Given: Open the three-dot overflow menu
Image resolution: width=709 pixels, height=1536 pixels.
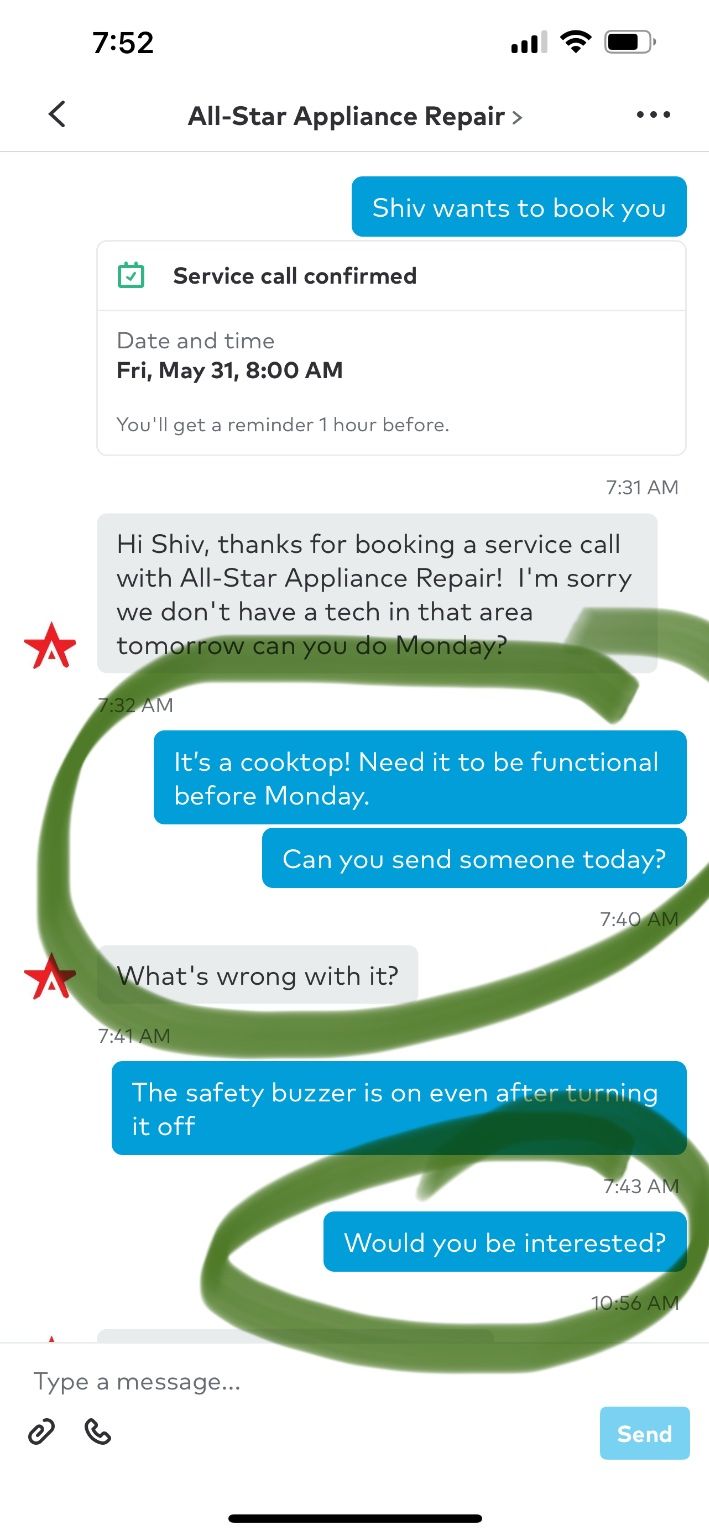Looking at the screenshot, I should (x=653, y=115).
